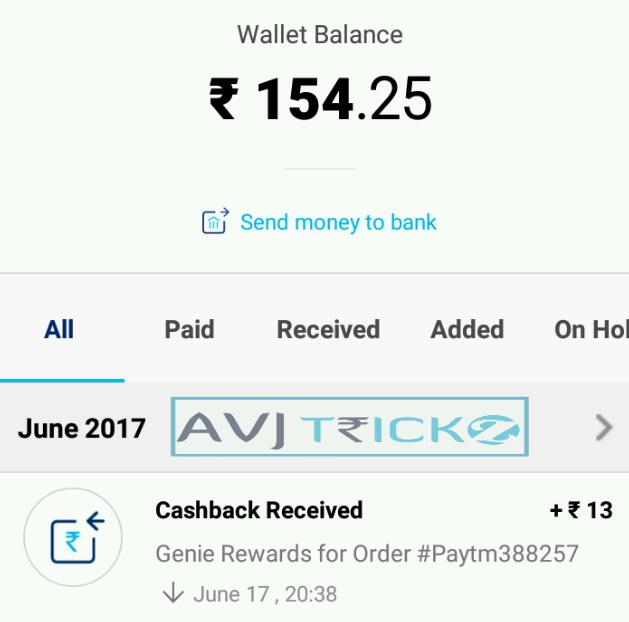Switch to the All tab
Image resolution: width=629 pixels, height=622 pixels.
pyautogui.click(x=59, y=330)
